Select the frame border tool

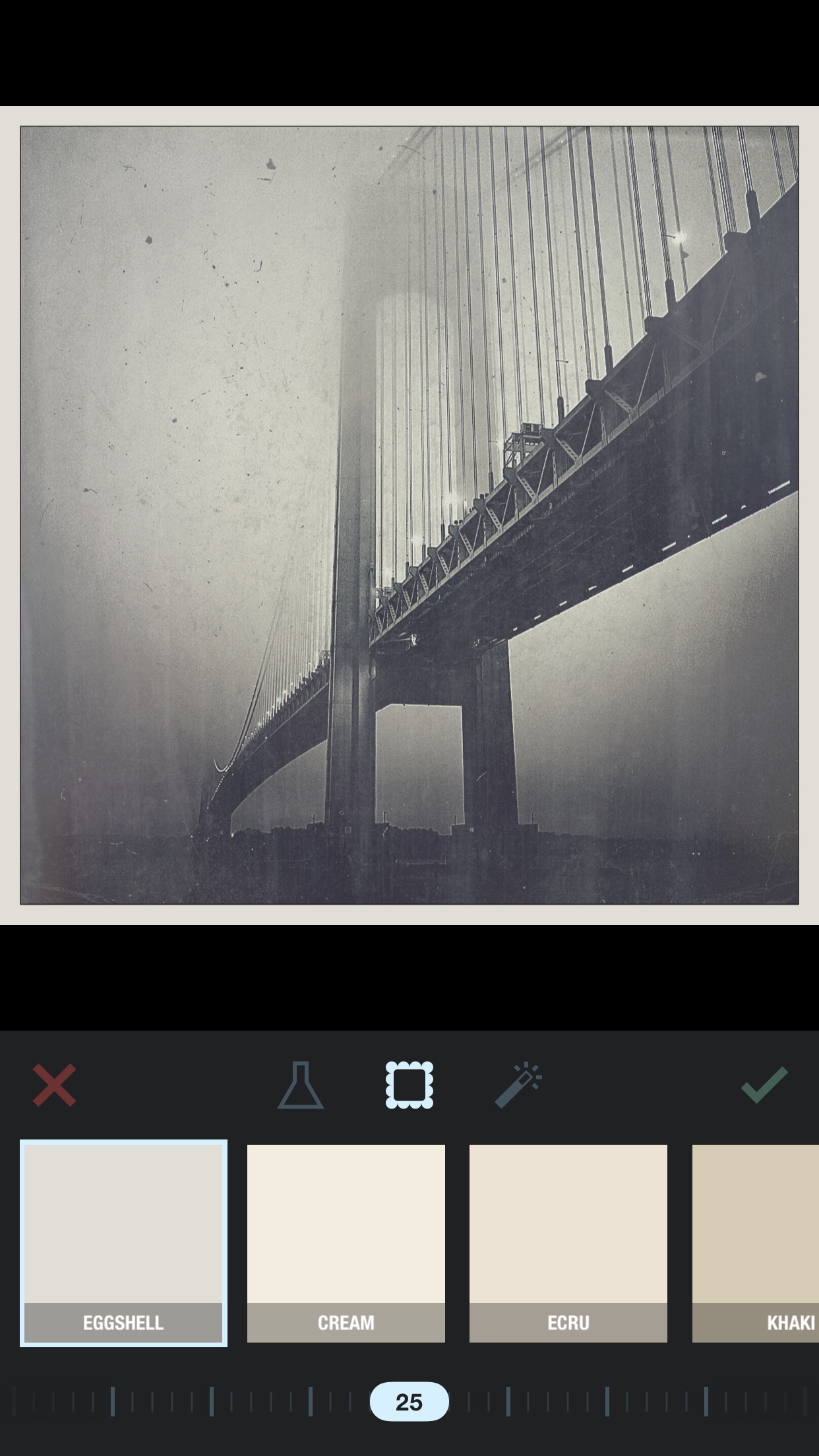click(409, 1085)
